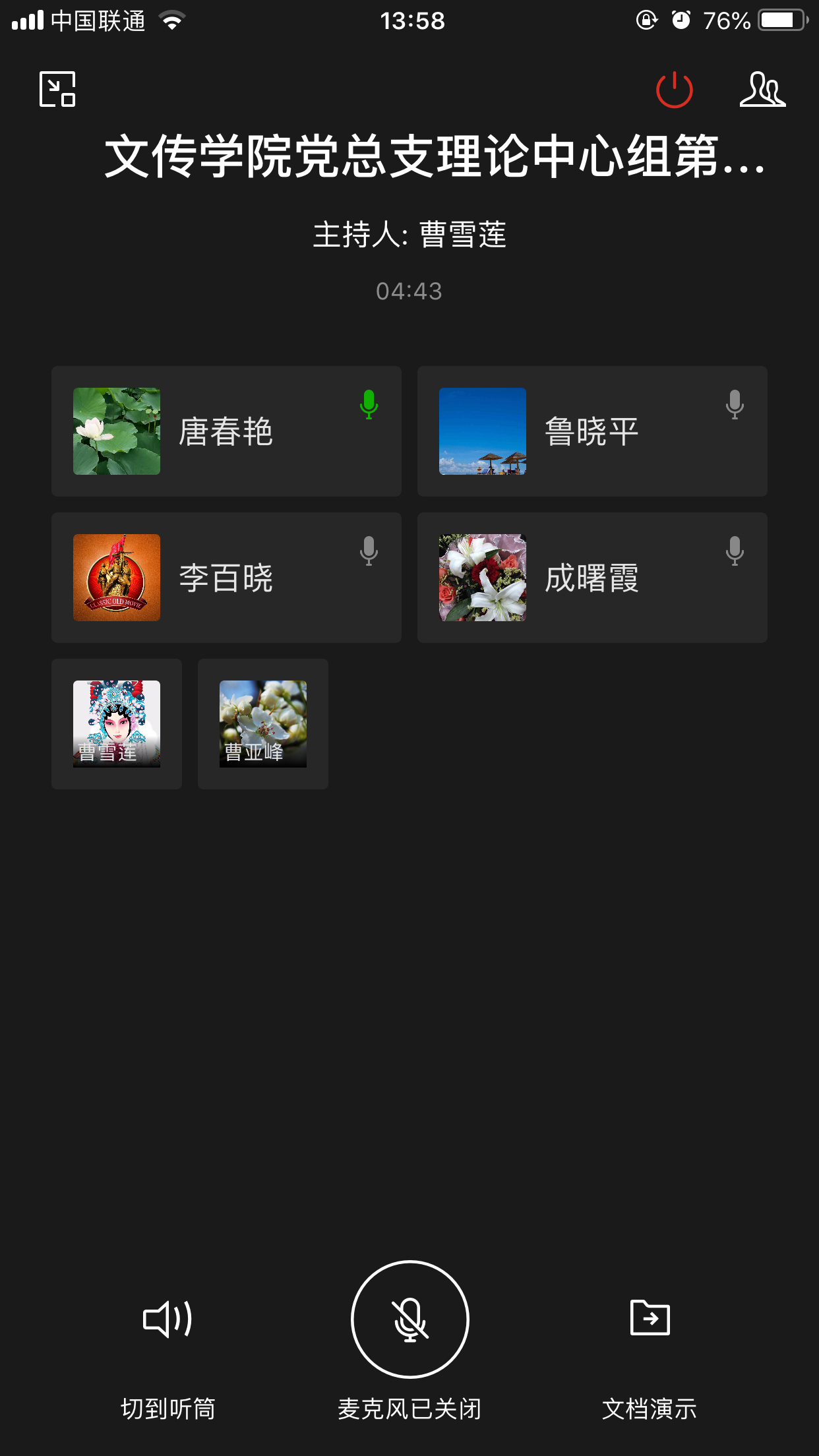Image resolution: width=819 pixels, height=1456 pixels.
Task: Open the participants list icon
Action: pos(762,90)
